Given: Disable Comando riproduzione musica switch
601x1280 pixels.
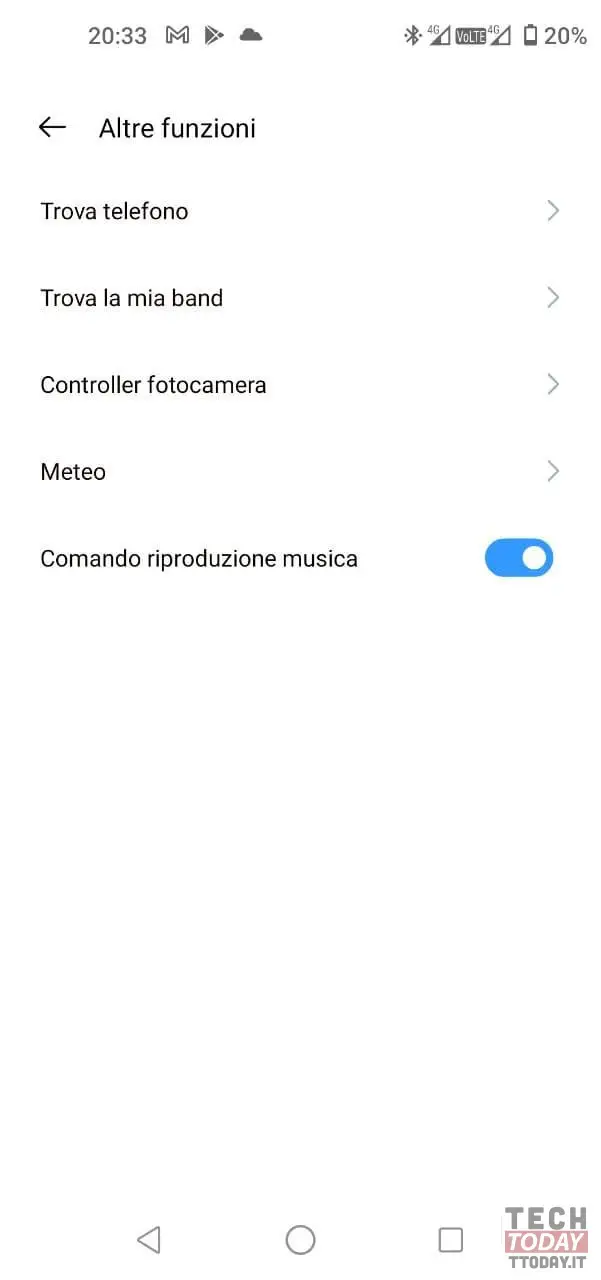Looking at the screenshot, I should point(519,558).
